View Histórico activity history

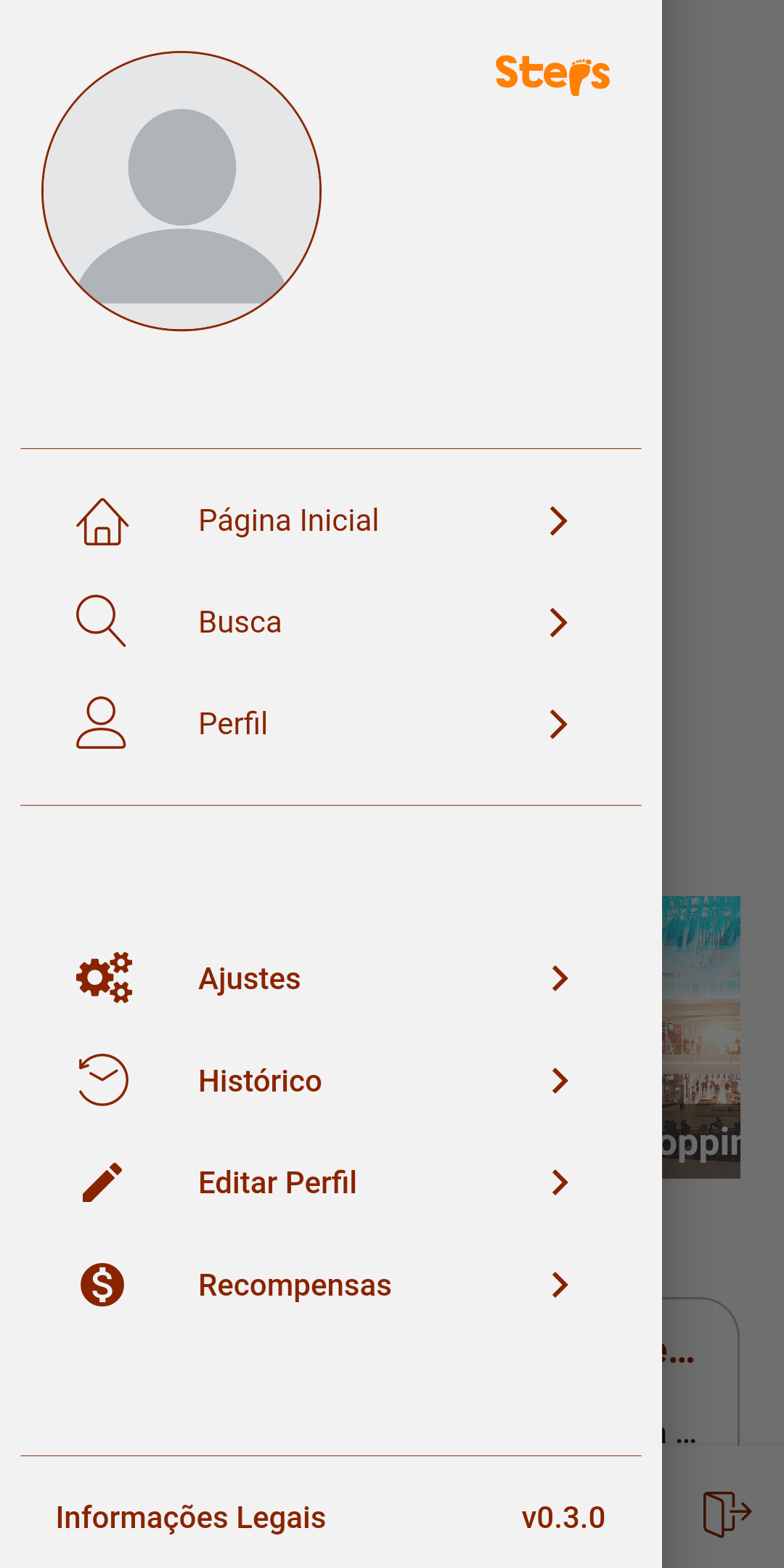(260, 1081)
